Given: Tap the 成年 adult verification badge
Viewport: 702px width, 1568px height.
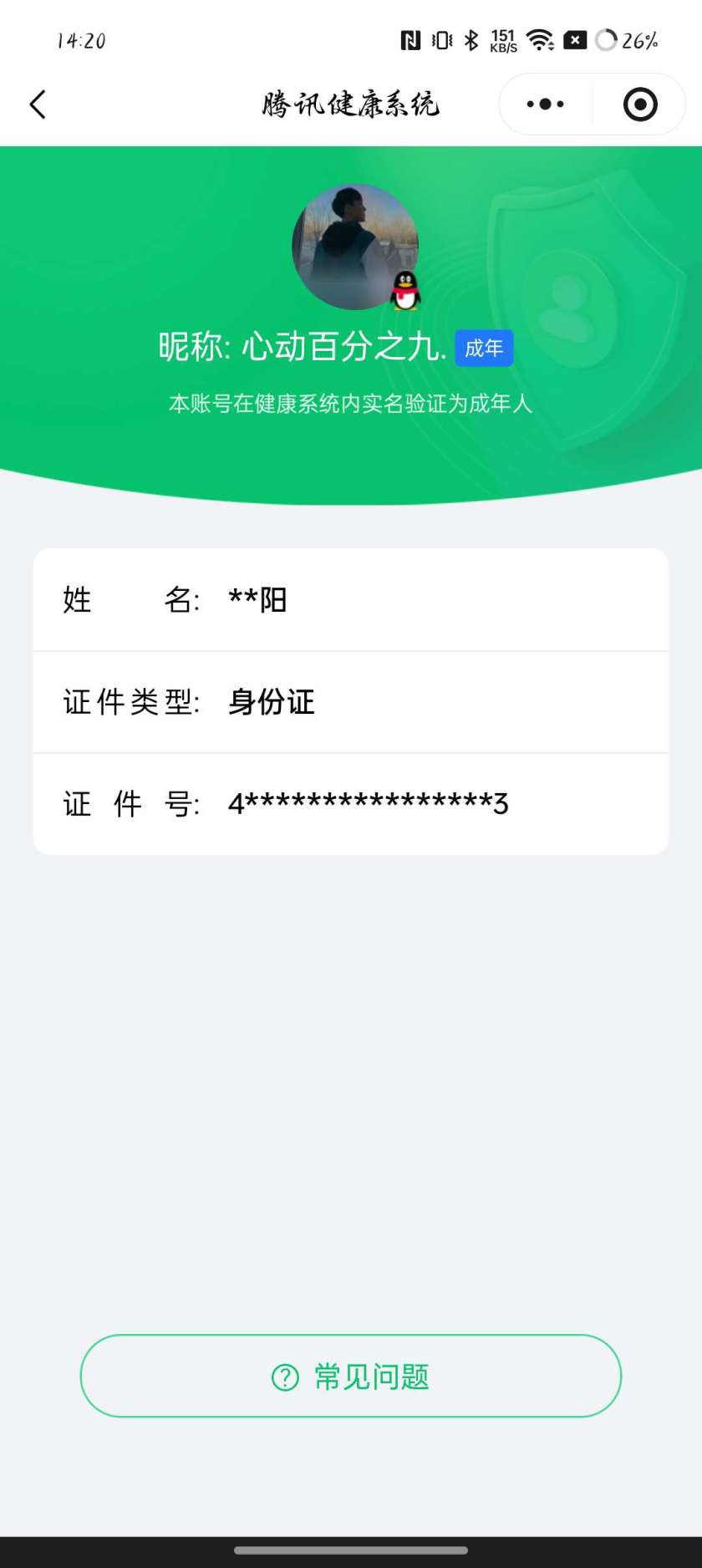Looking at the screenshot, I should pos(483,348).
